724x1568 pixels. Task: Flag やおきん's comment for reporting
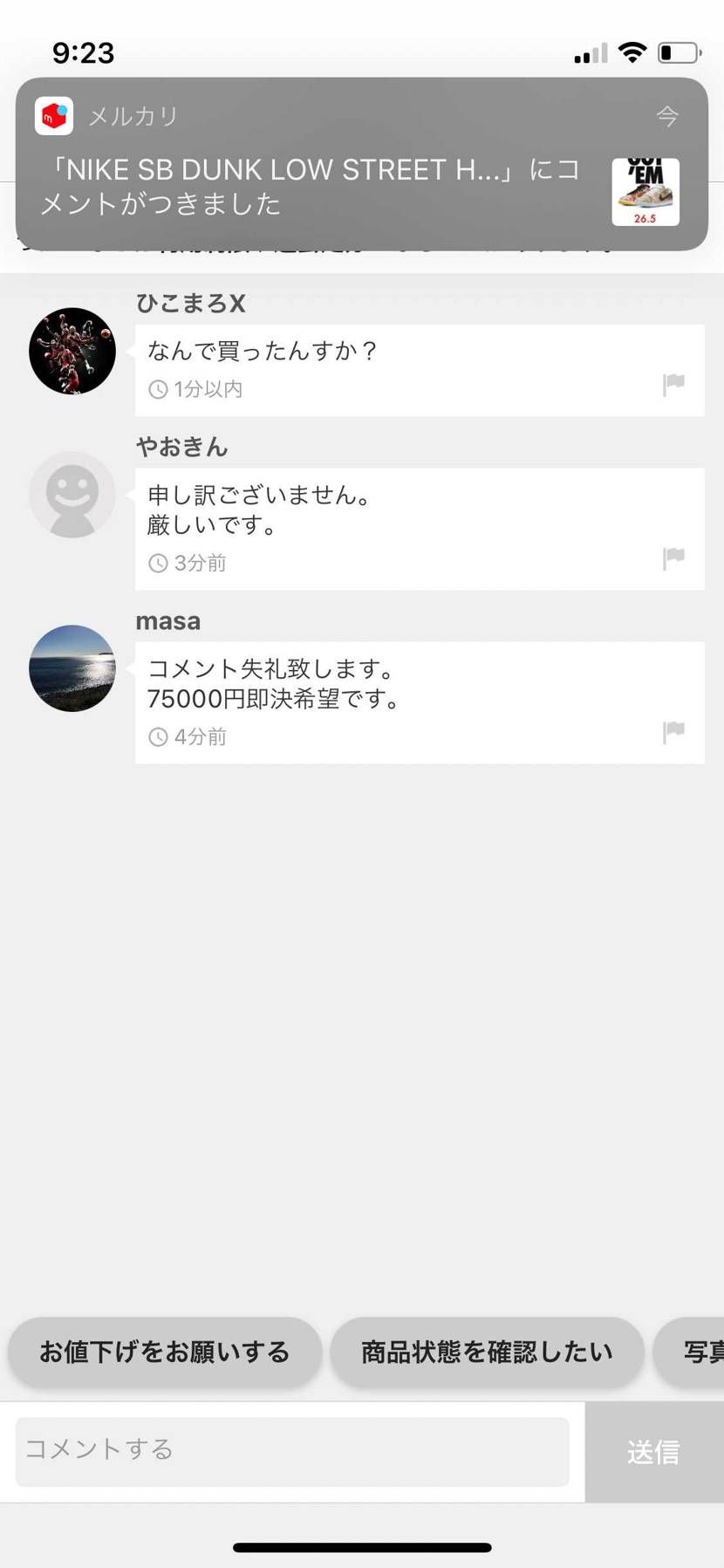[673, 558]
